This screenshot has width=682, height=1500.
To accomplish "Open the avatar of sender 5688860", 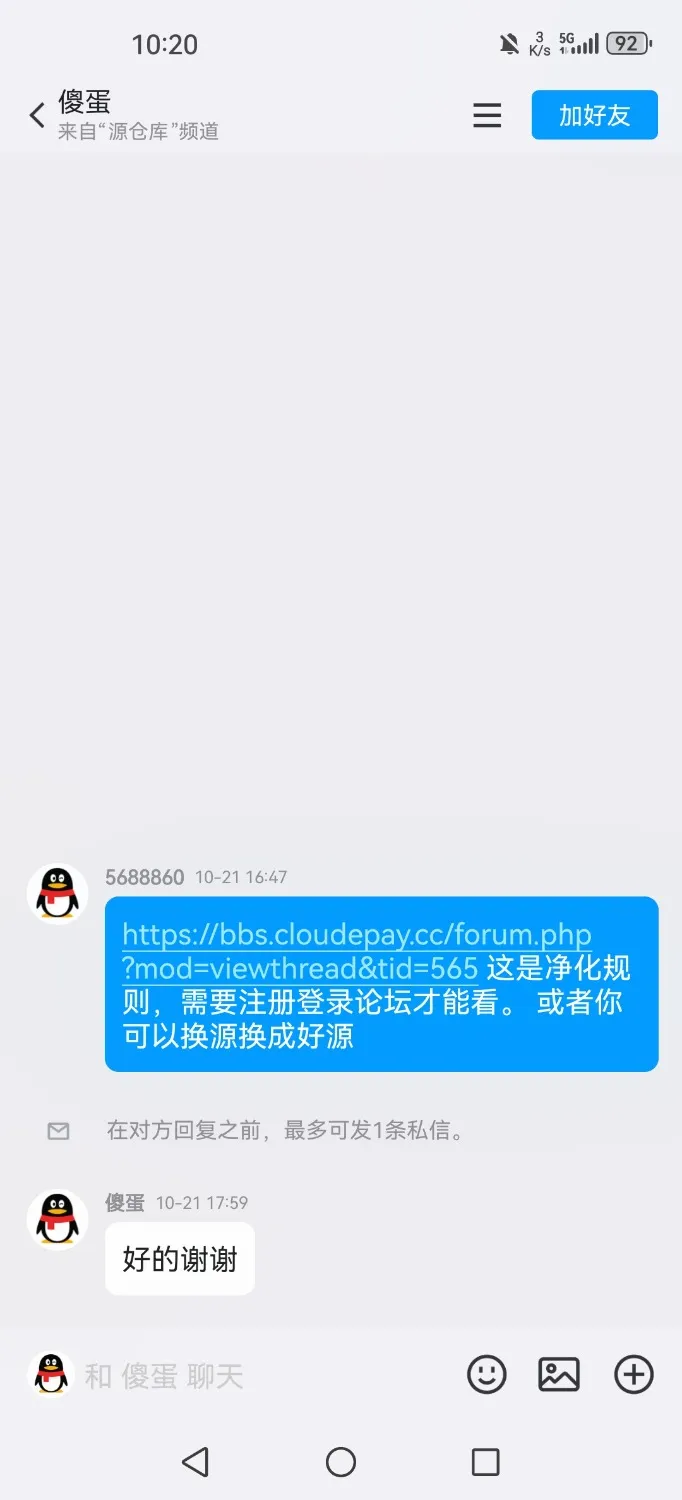I will [58, 893].
